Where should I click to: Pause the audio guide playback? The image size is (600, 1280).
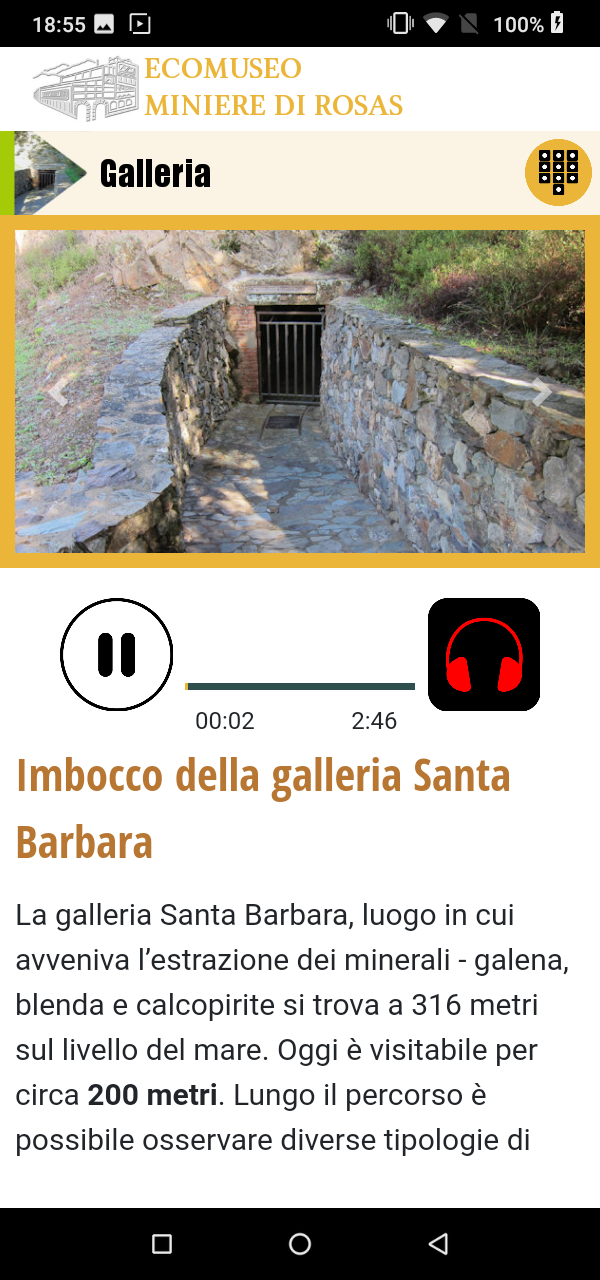pyautogui.click(x=117, y=655)
